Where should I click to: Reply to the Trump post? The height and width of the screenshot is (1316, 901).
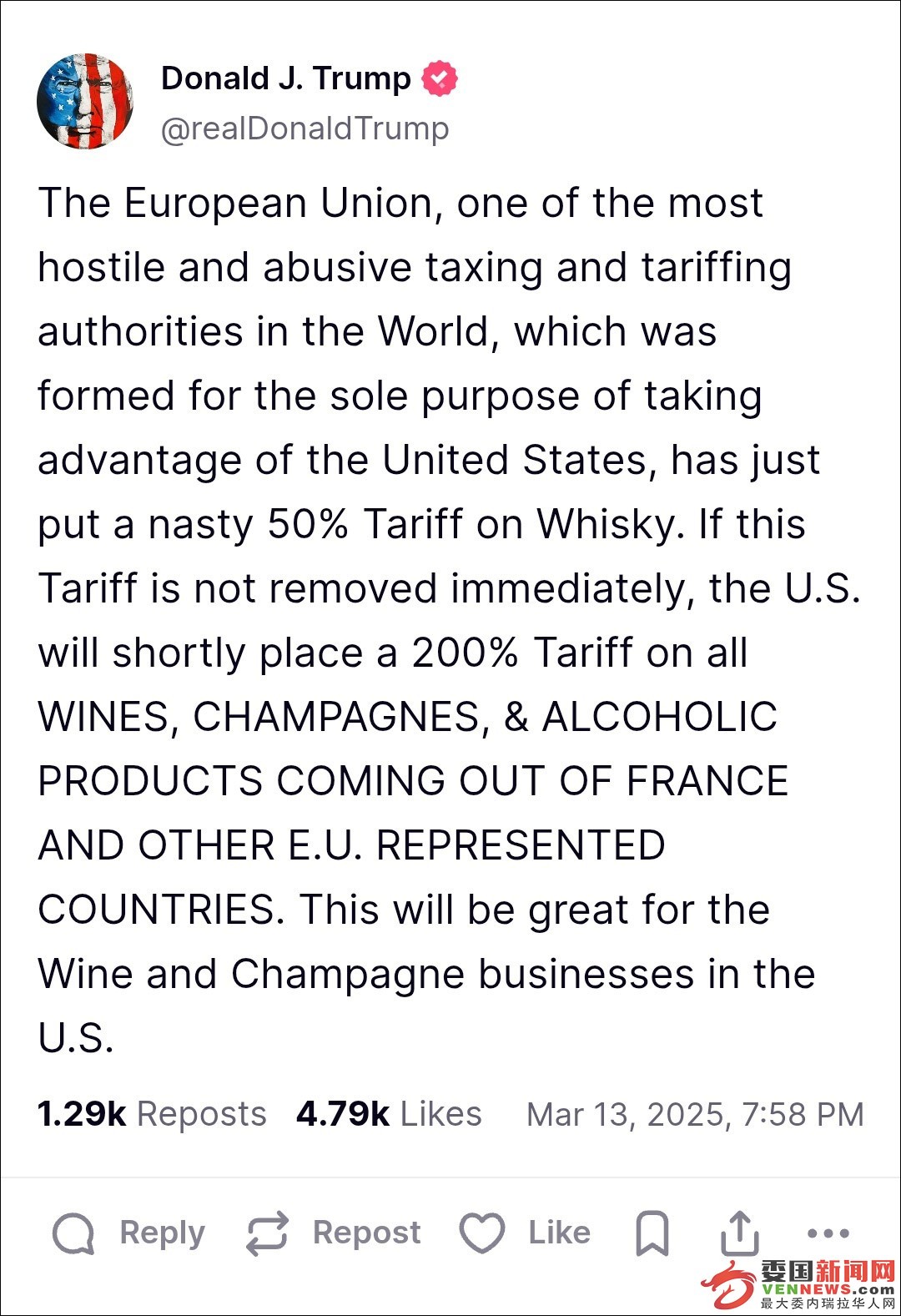(x=128, y=1233)
